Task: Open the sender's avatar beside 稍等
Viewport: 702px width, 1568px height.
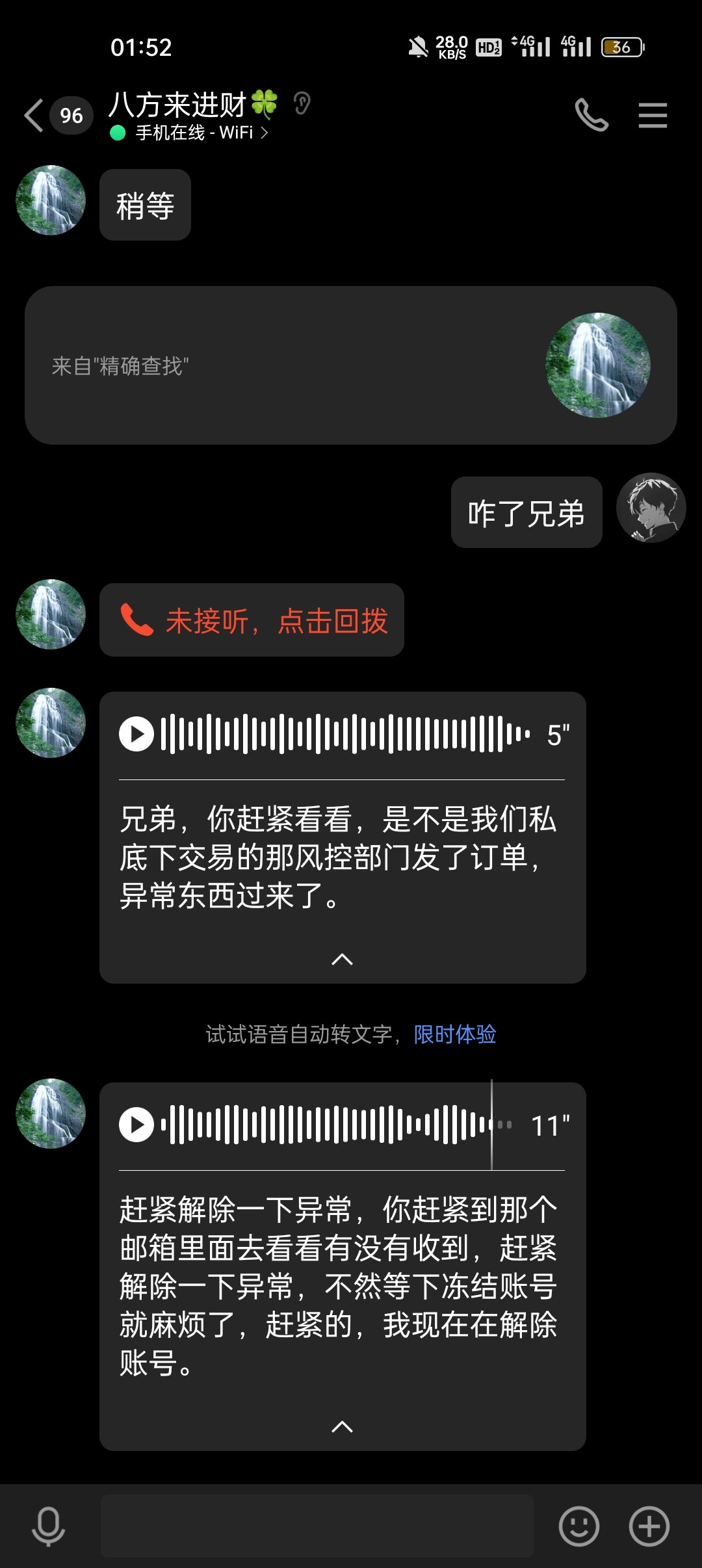Action: (51, 200)
